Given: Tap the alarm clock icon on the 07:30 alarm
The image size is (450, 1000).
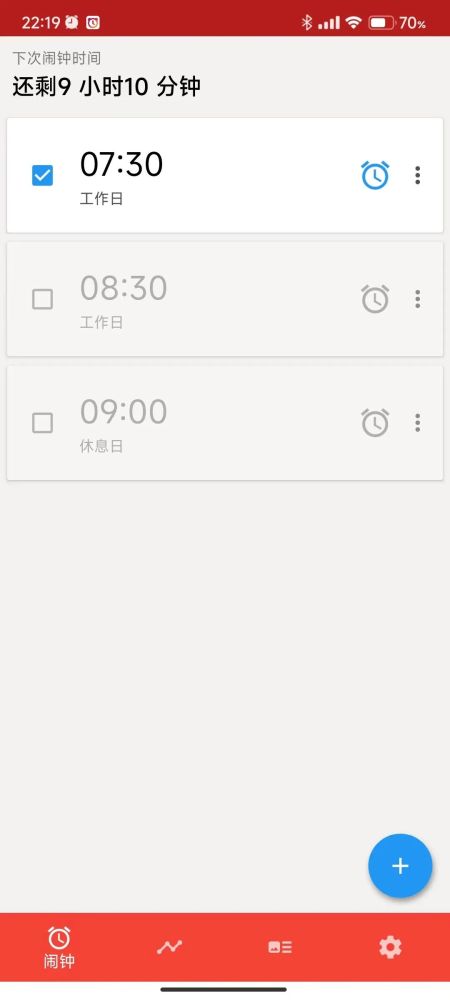Looking at the screenshot, I should [x=375, y=175].
